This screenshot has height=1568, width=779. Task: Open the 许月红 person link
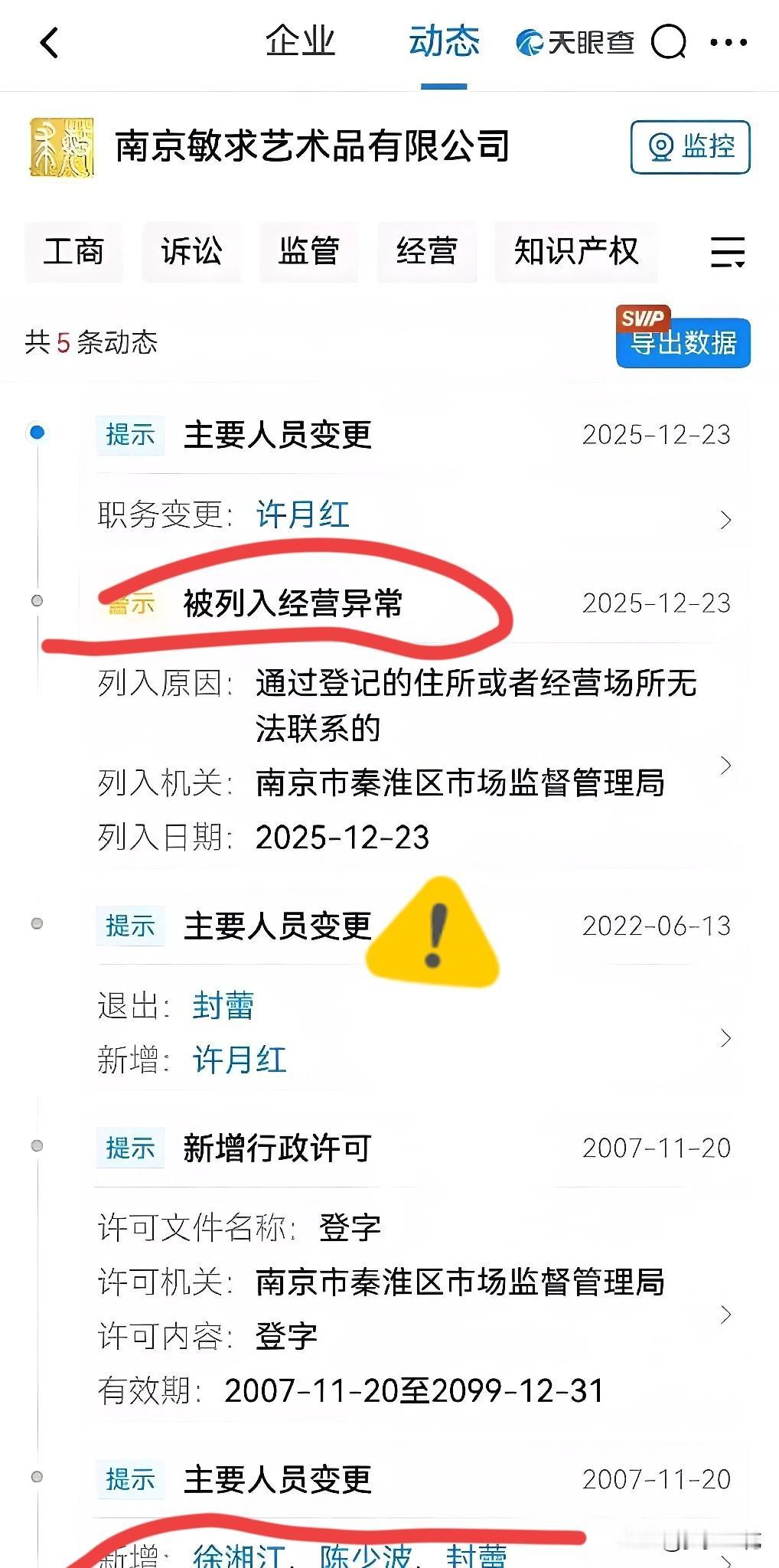pos(302,517)
